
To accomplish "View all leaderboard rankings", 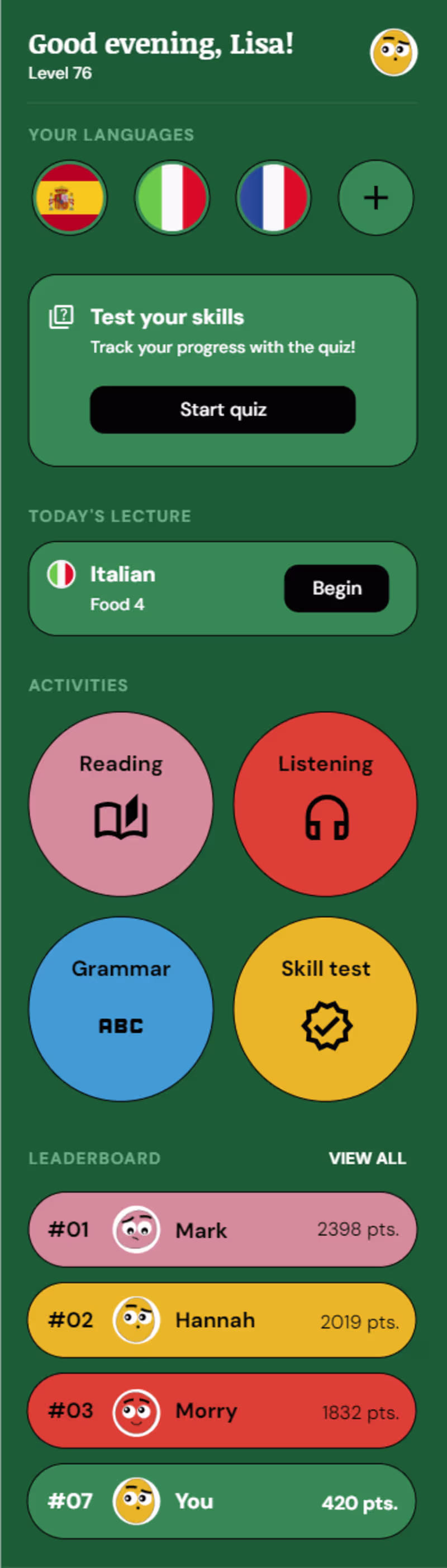I will coord(367,1159).
